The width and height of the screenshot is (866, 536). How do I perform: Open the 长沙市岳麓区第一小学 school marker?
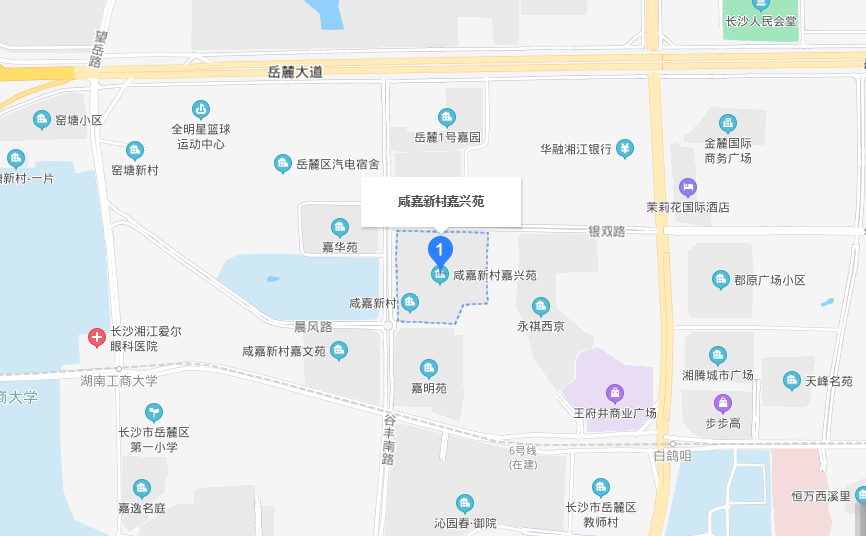coord(153,412)
